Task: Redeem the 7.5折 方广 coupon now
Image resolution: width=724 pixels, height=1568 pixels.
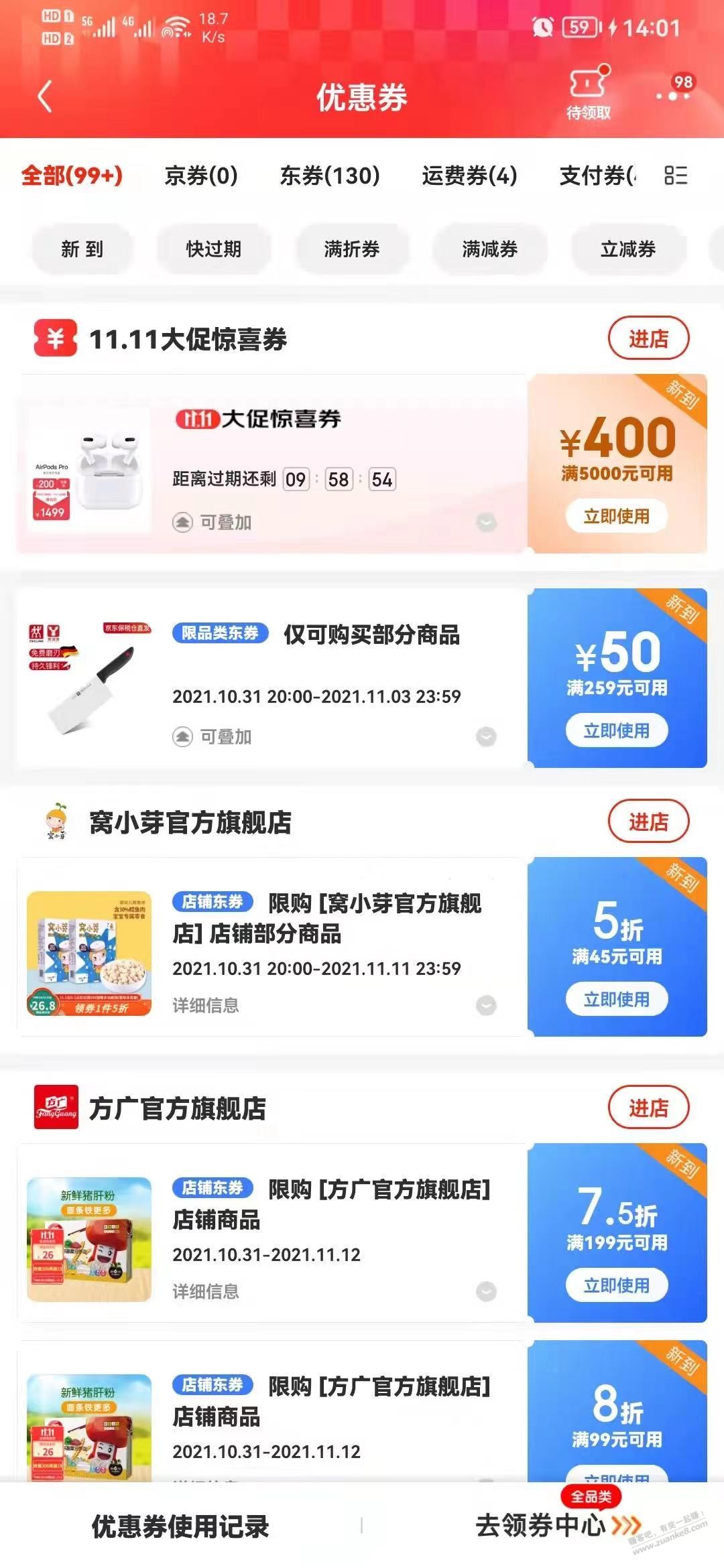Action: pyautogui.click(x=617, y=1285)
